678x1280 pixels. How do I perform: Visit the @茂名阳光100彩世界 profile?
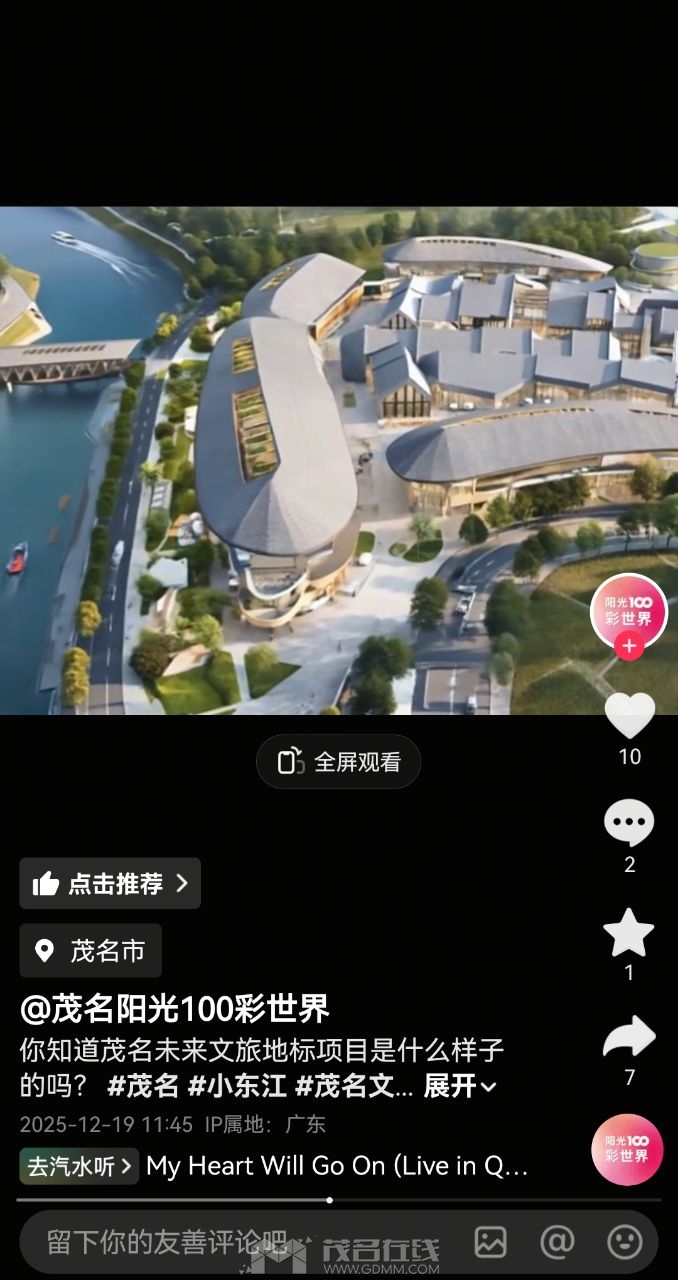(175, 1009)
